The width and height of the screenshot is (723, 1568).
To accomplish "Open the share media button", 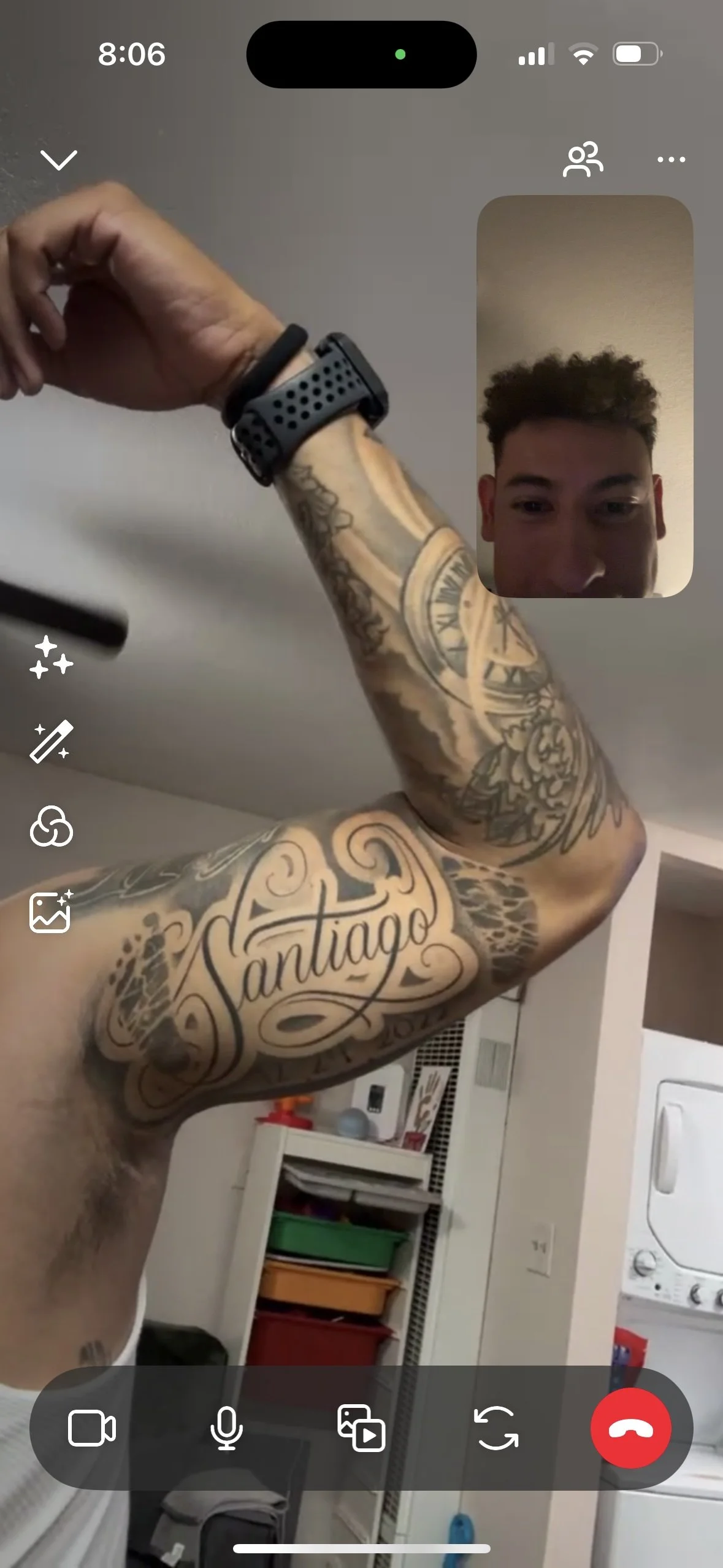I will pos(361,1428).
